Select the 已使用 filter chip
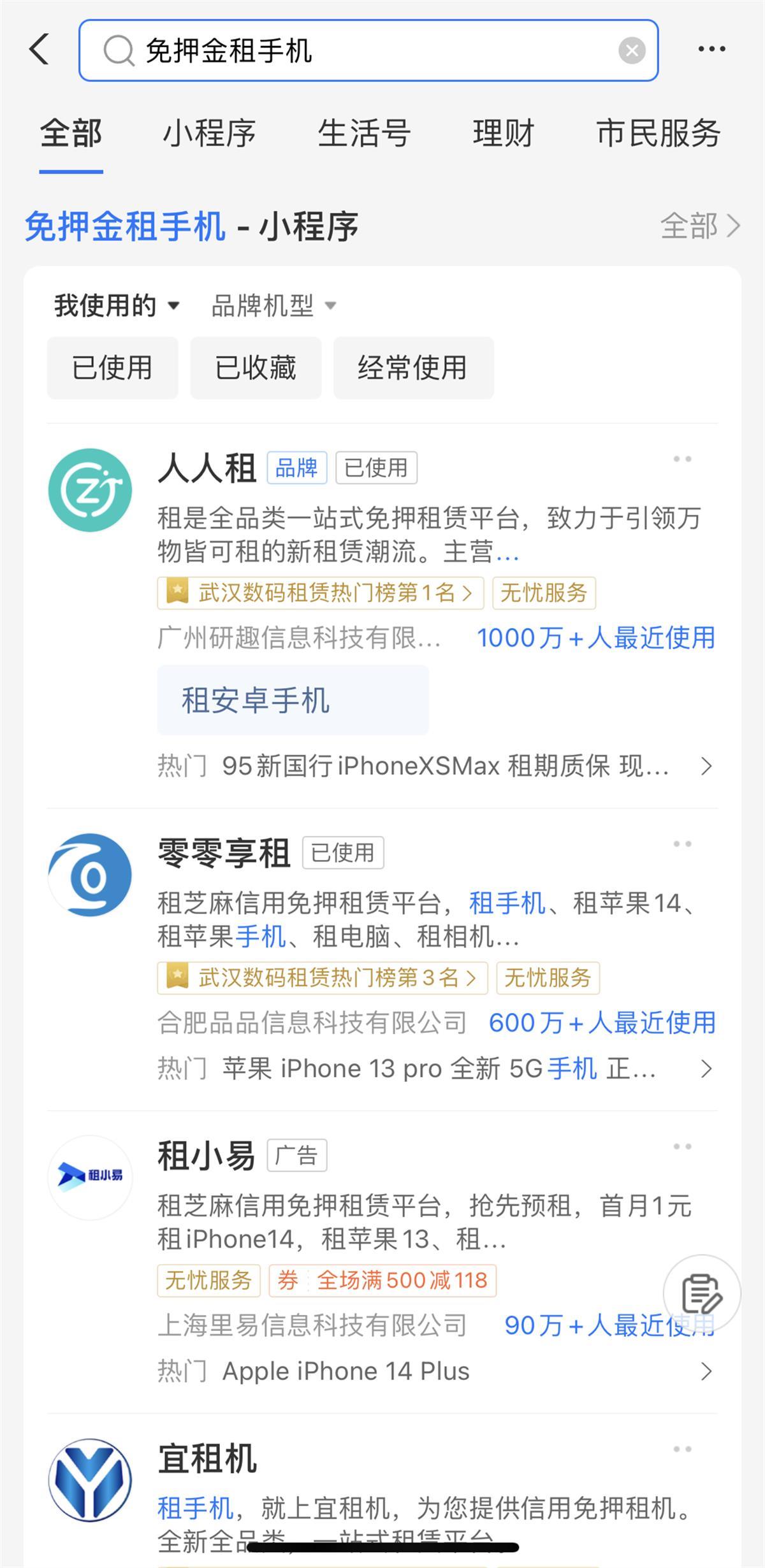The image size is (765, 1568). pos(112,368)
